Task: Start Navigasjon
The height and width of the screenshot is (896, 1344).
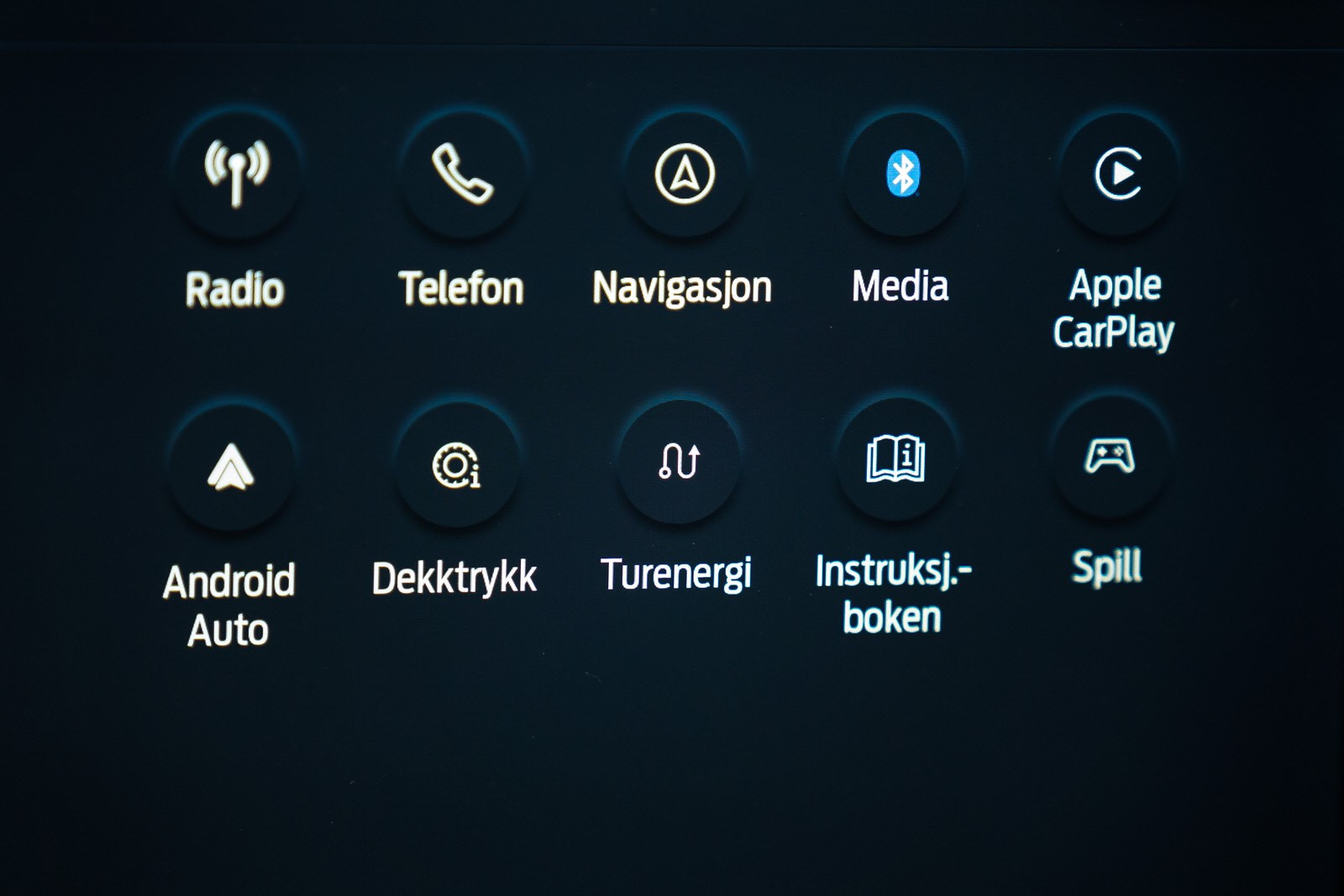Action: pos(685,174)
